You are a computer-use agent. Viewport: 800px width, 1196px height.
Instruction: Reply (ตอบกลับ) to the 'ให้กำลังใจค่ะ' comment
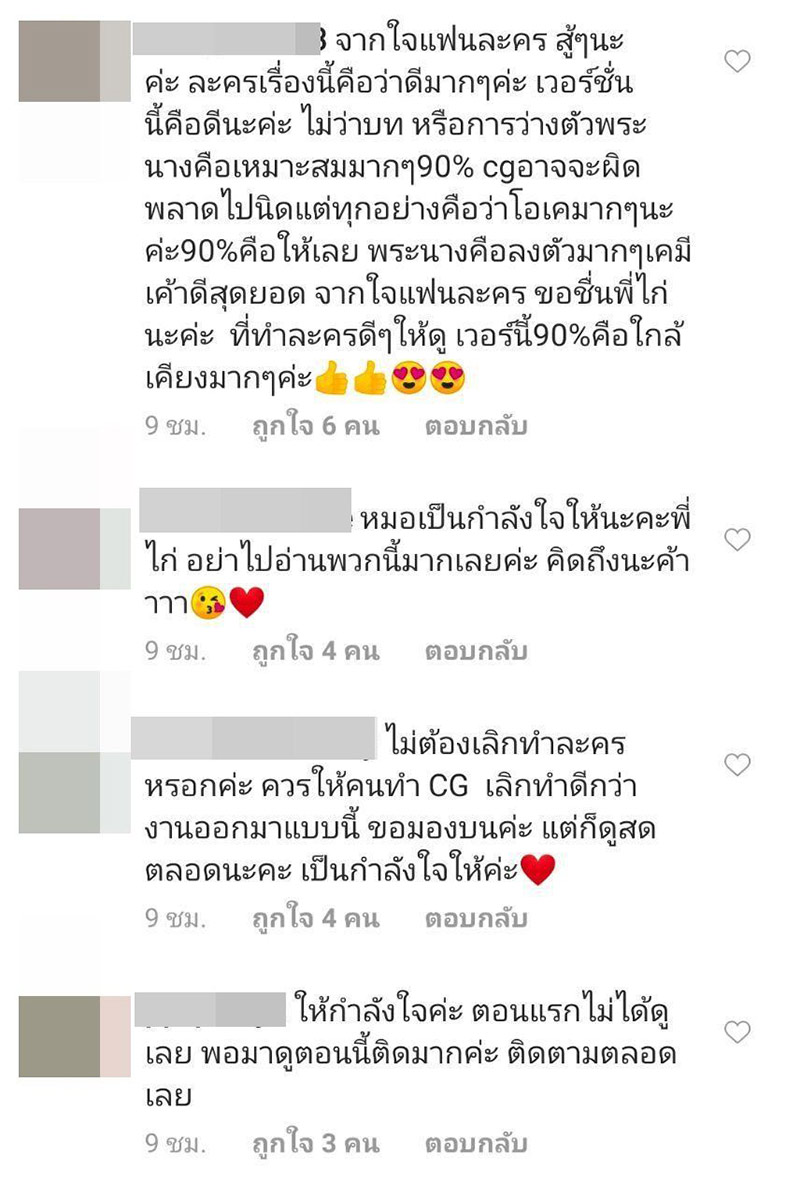(475, 1142)
